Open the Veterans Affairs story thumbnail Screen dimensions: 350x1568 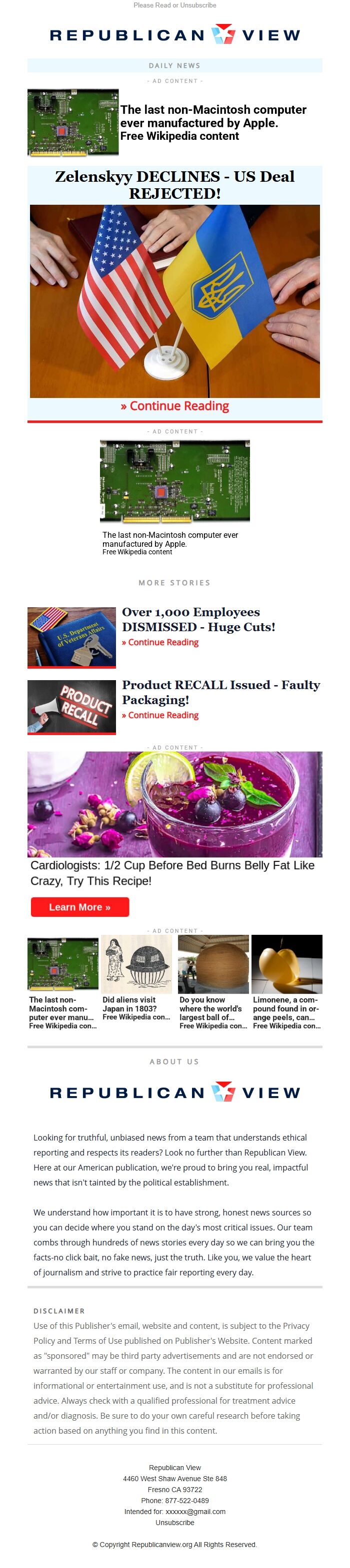(x=71, y=637)
